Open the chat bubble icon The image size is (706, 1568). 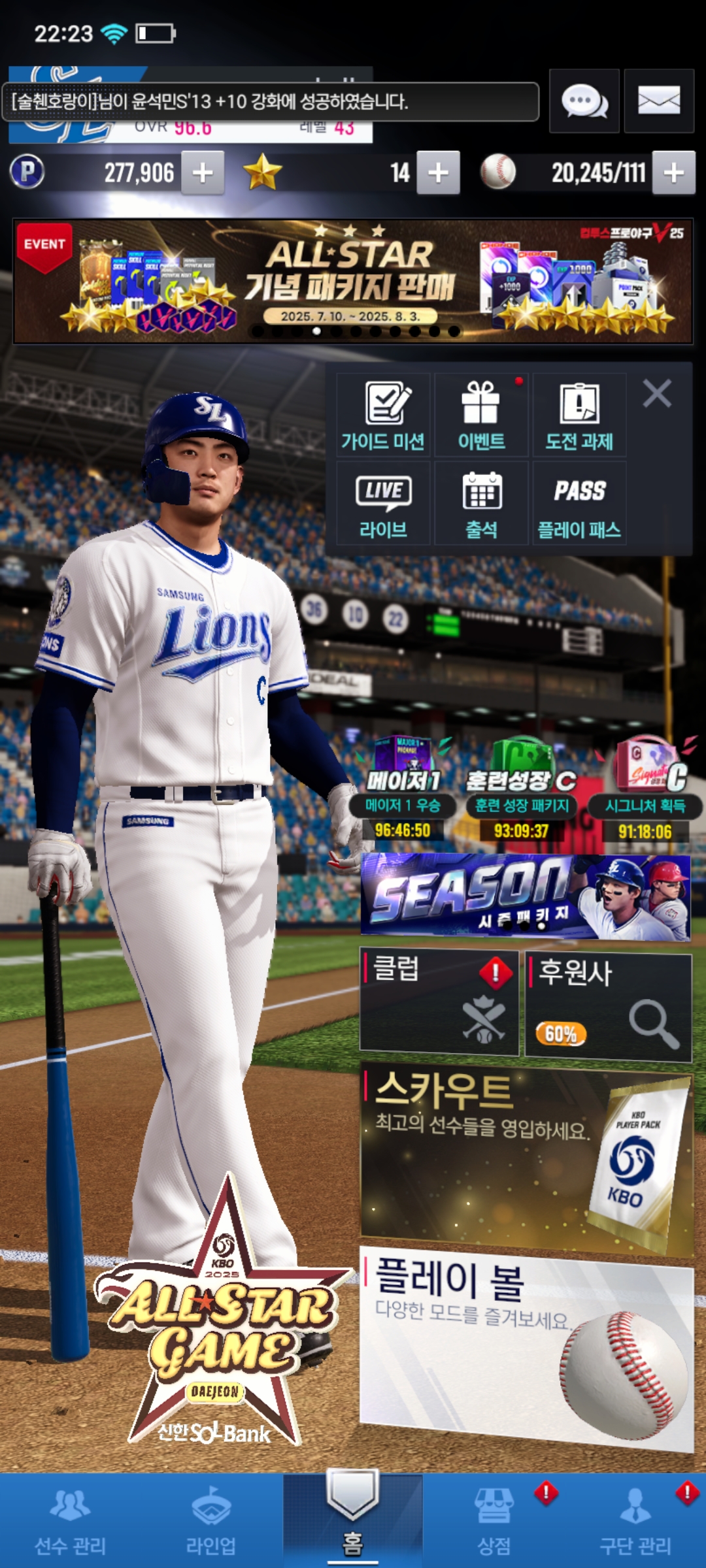coord(584,101)
